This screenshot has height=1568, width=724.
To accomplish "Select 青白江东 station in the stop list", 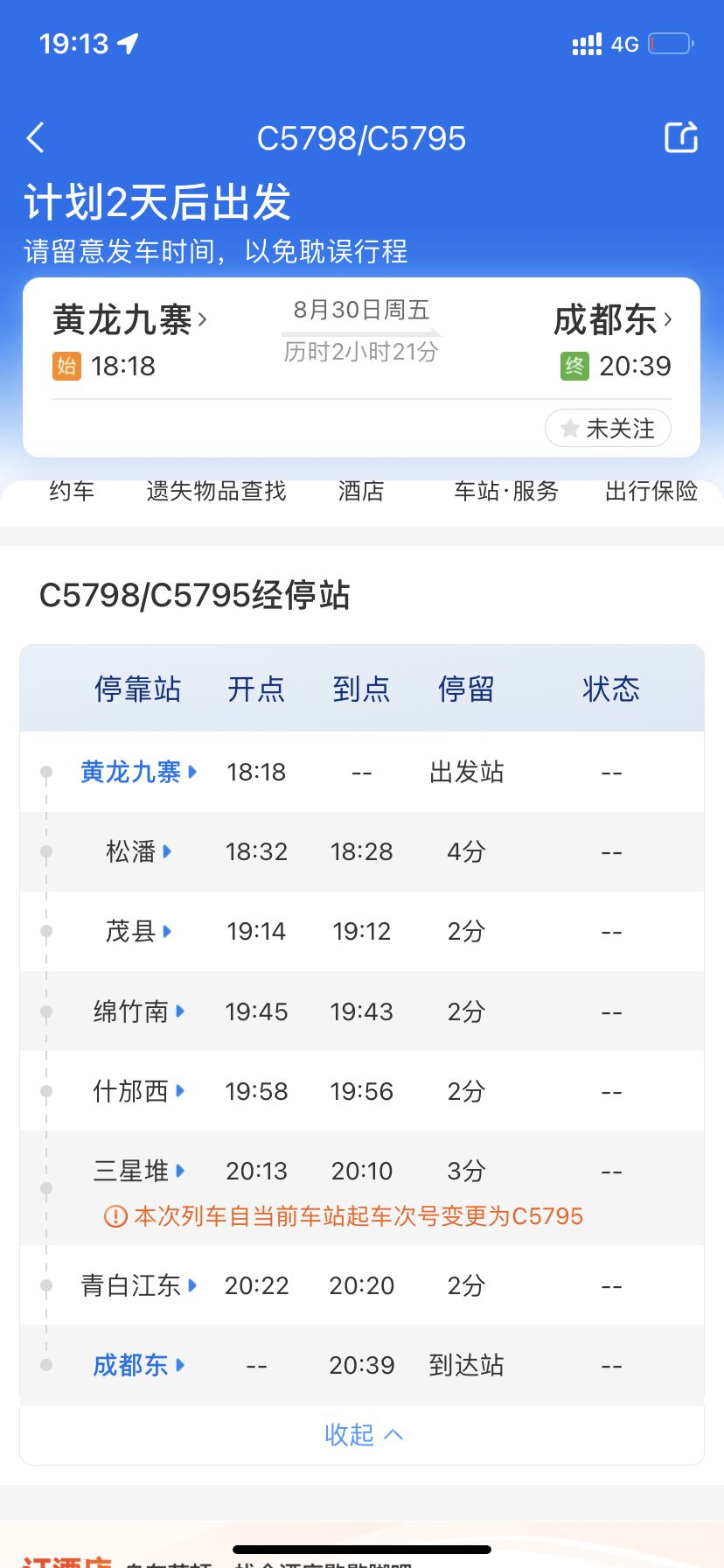I will pos(139,1285).
